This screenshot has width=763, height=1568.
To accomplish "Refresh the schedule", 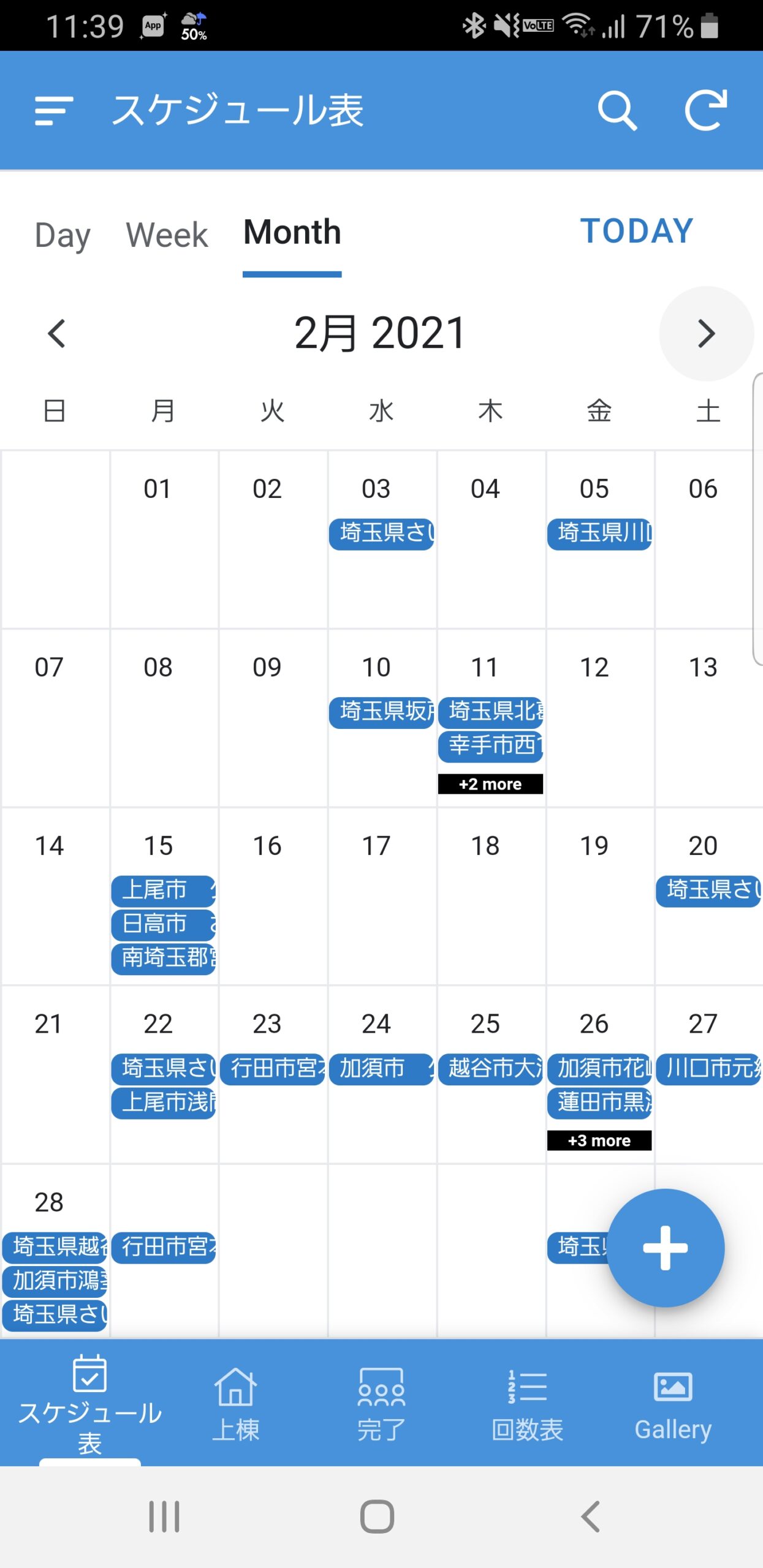I will (x=706, y=110).
